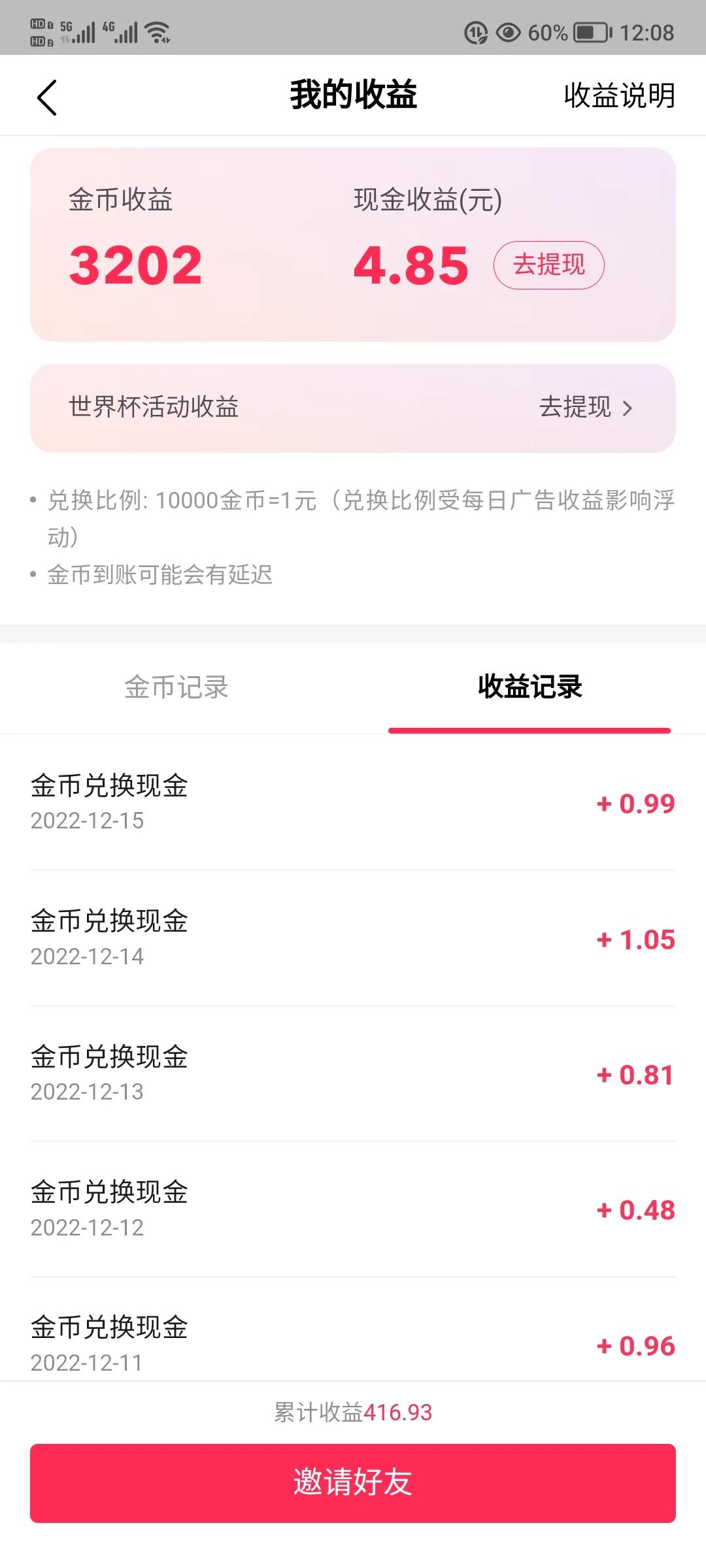
Task: Tap the 去提现 withdraw button
Action: (x=550, y=263)
